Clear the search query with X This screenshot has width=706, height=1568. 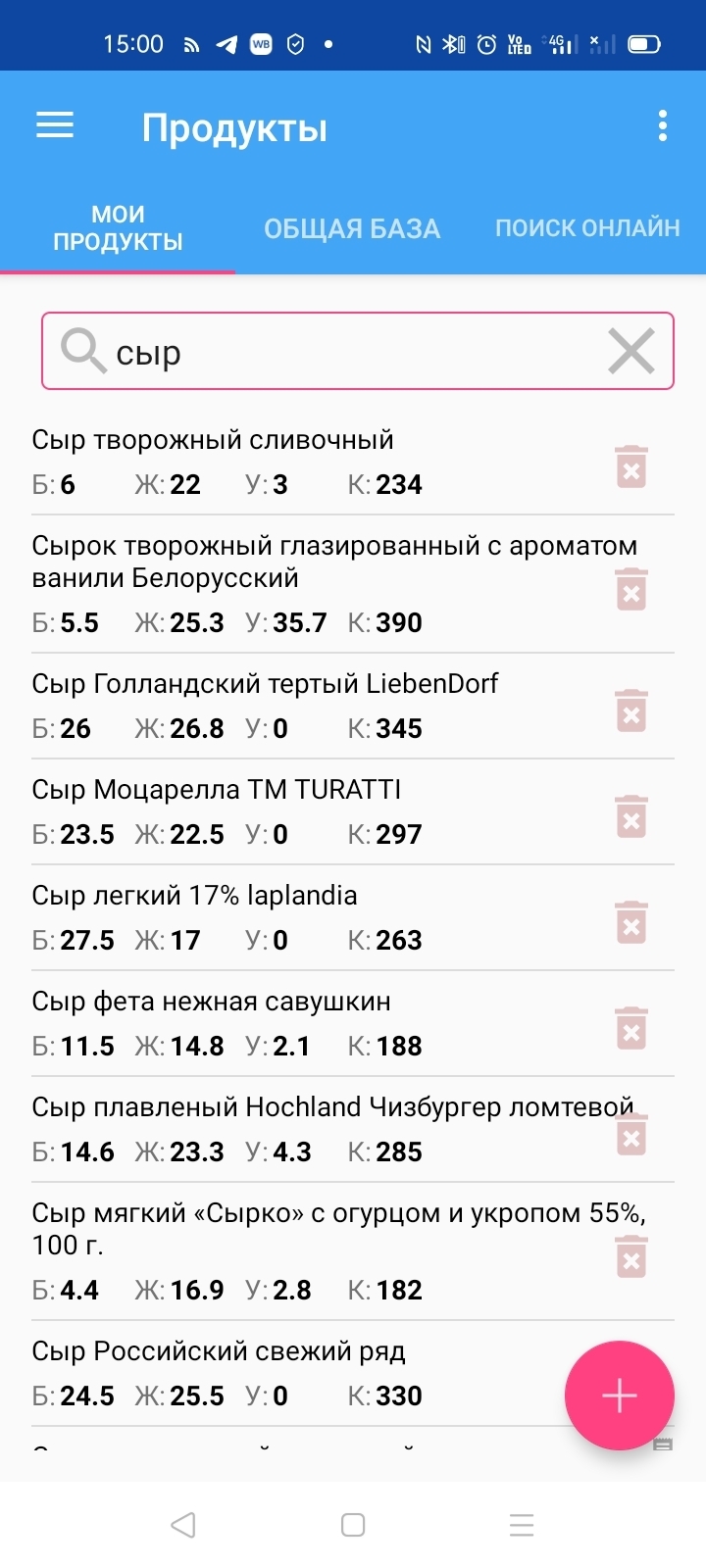(630, 352)
